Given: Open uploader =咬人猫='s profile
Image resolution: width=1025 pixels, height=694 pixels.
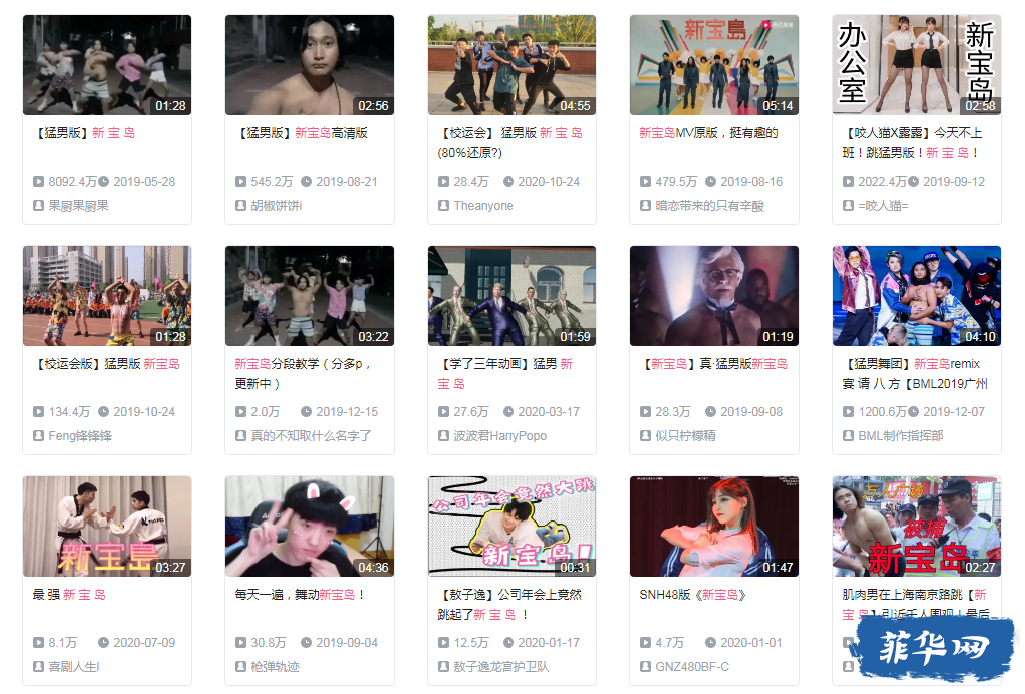Looking at the screenshot, I should (883, 206).
